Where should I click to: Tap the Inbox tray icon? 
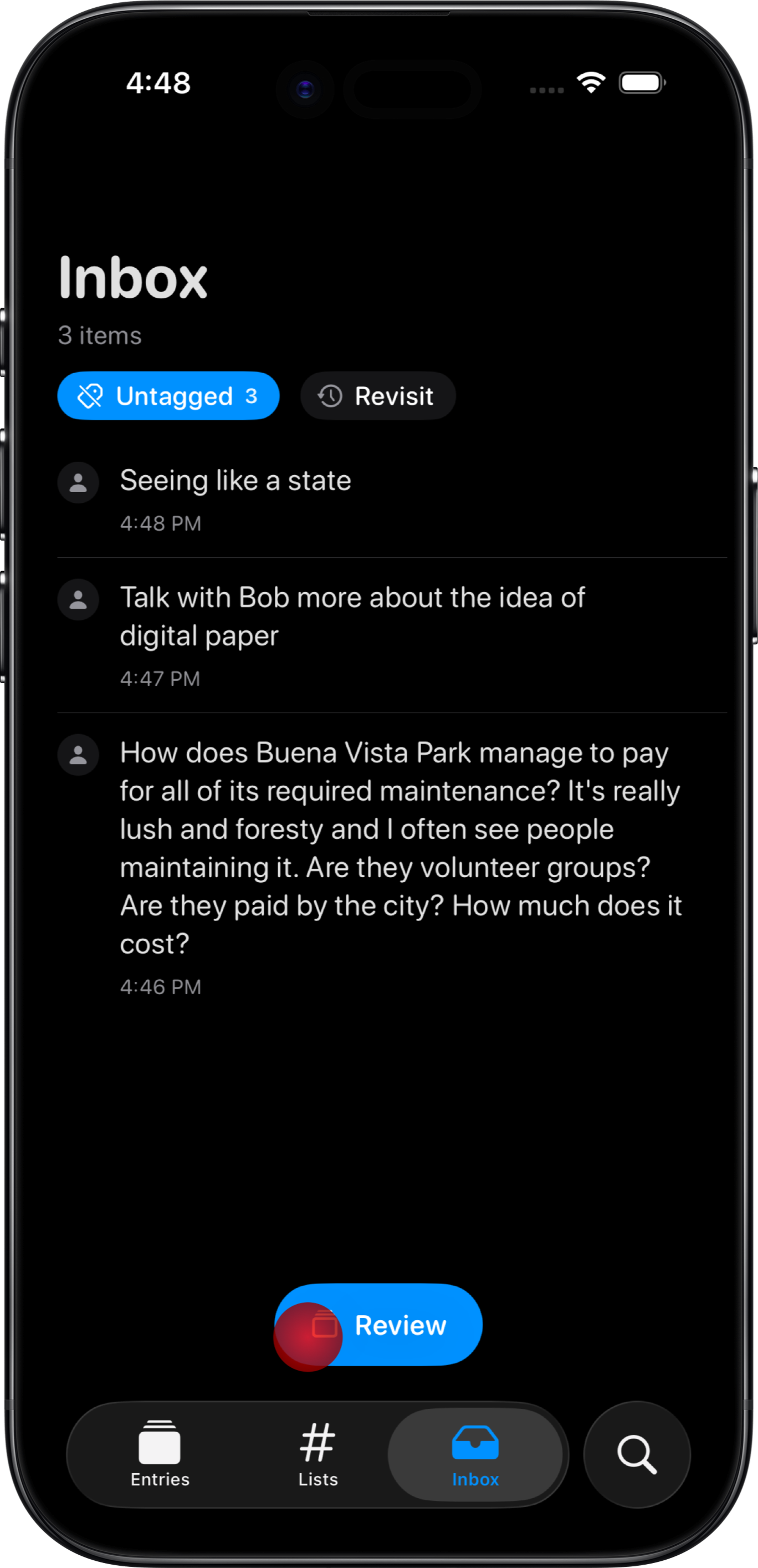475,1443
